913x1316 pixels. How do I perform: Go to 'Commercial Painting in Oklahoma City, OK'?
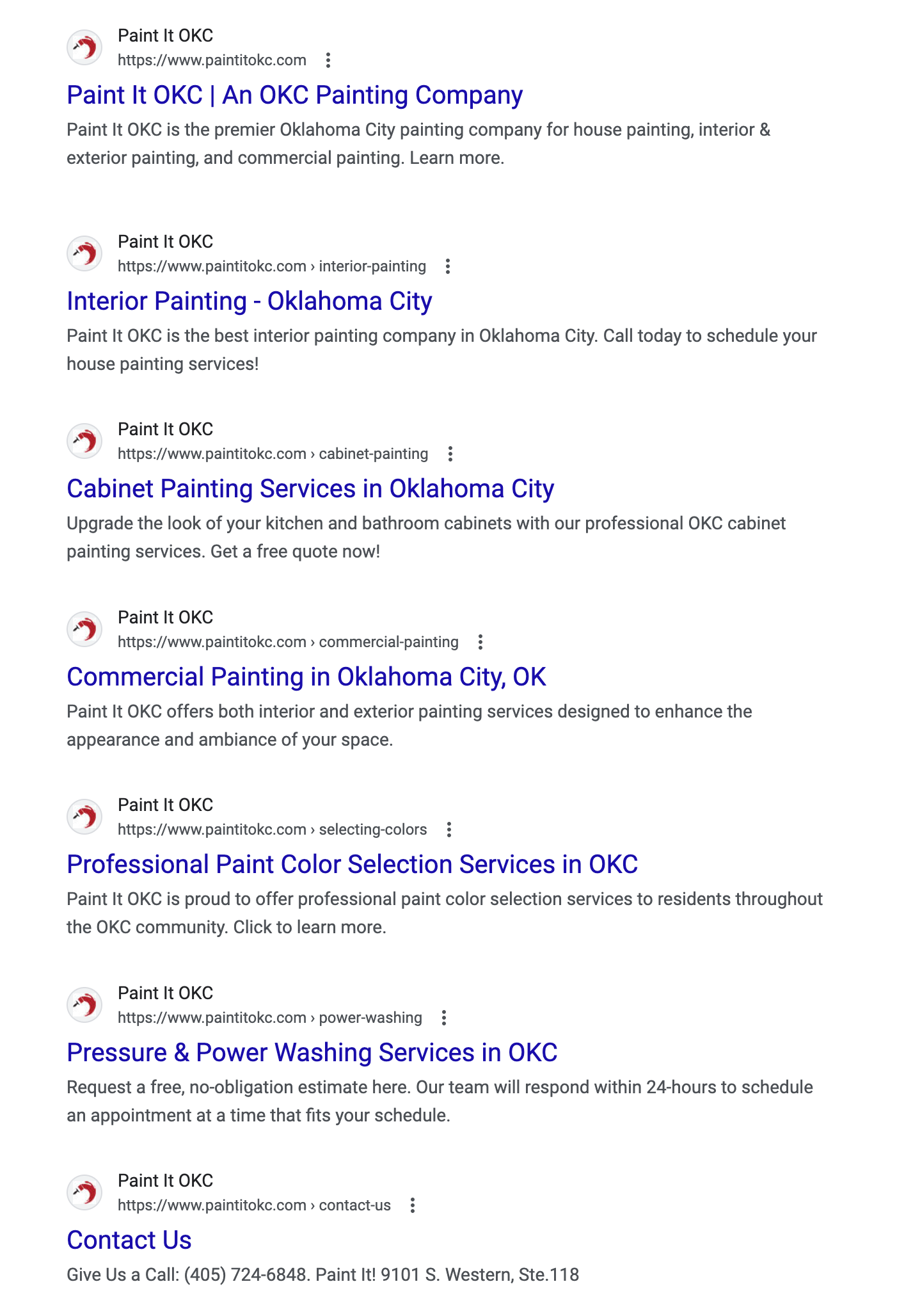tap(306, 677)
